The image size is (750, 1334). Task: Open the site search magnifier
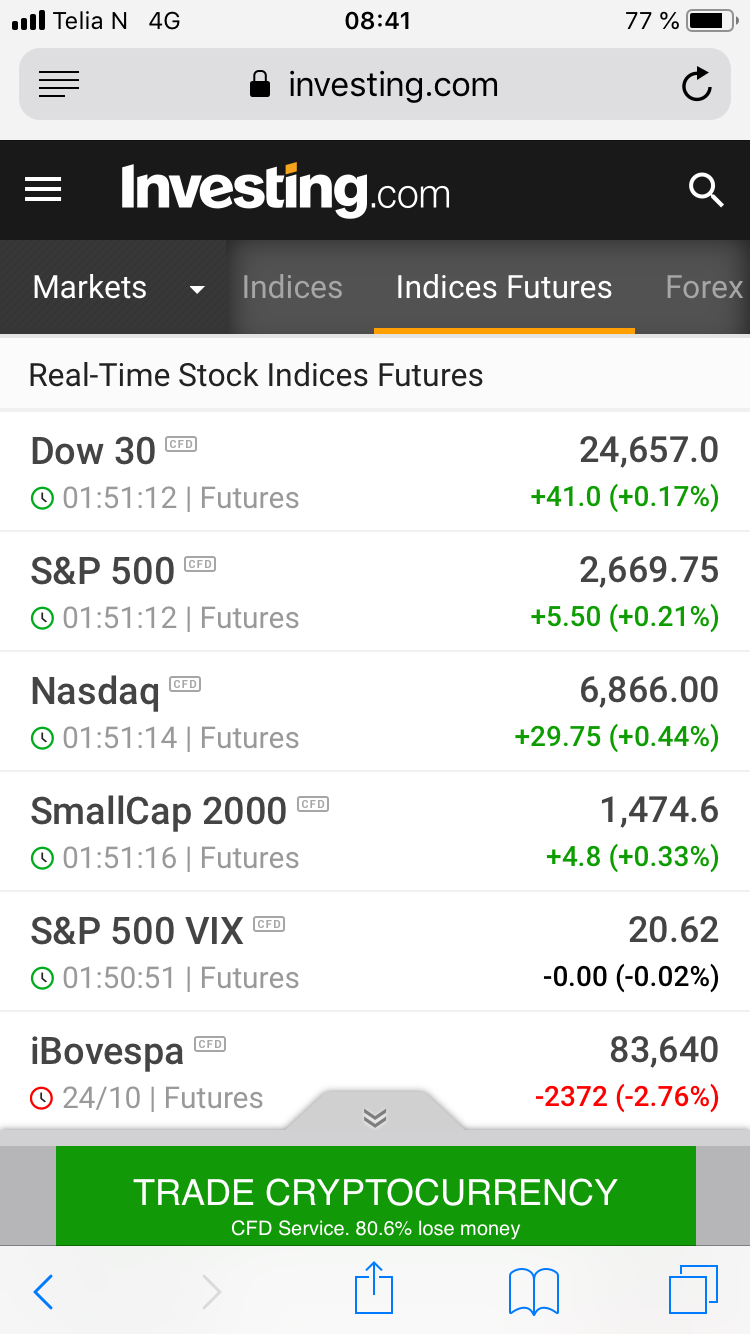point(706,189)
